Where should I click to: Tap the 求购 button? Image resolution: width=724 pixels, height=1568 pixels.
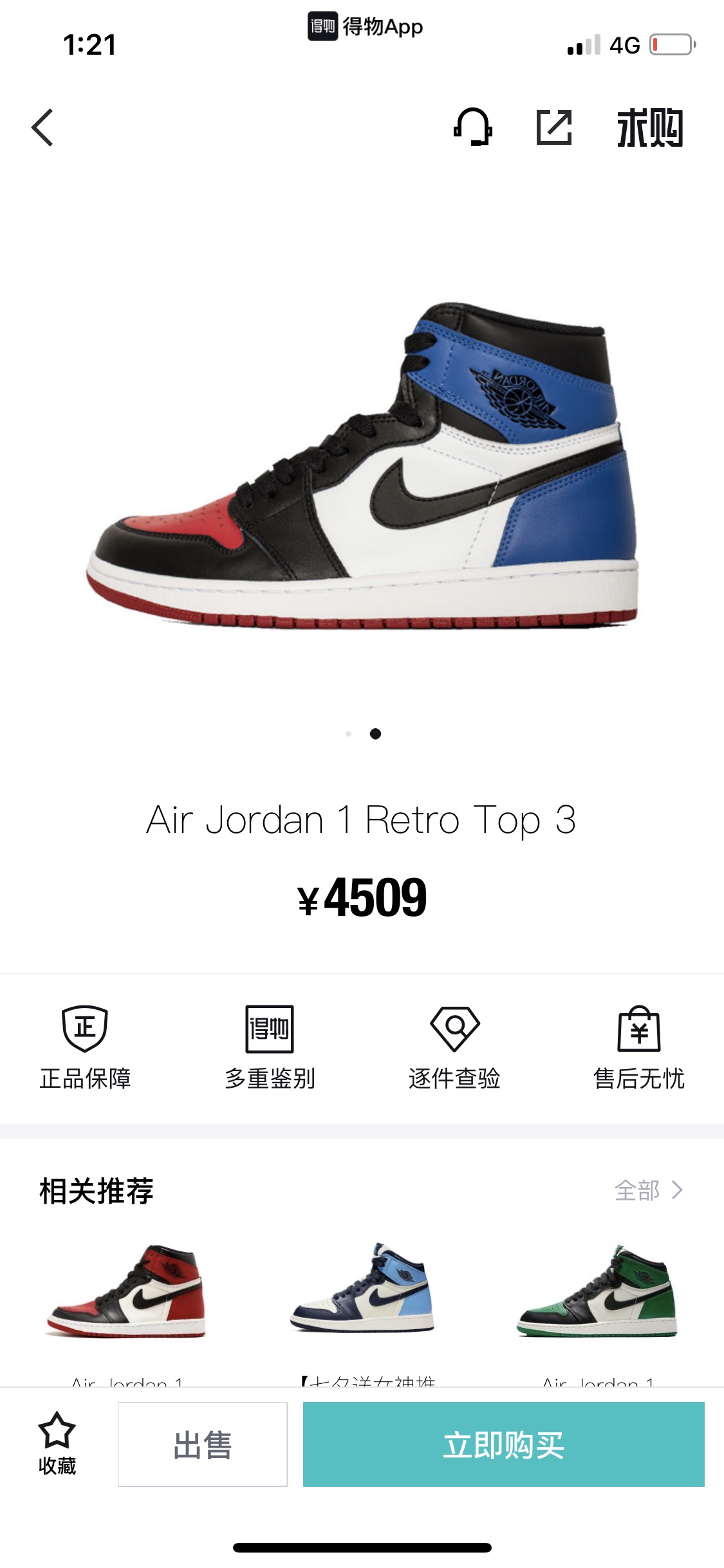[650, 128]
